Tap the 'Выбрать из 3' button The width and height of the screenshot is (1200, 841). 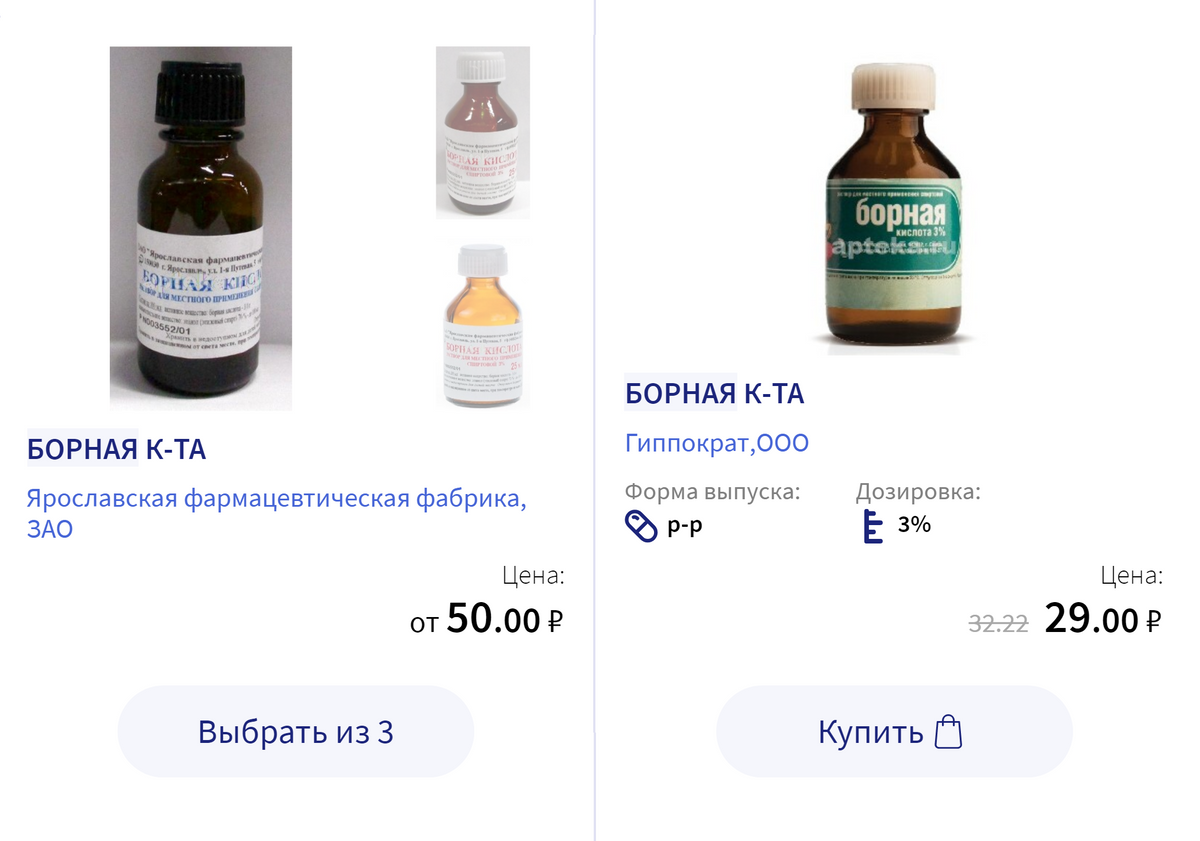296,732
